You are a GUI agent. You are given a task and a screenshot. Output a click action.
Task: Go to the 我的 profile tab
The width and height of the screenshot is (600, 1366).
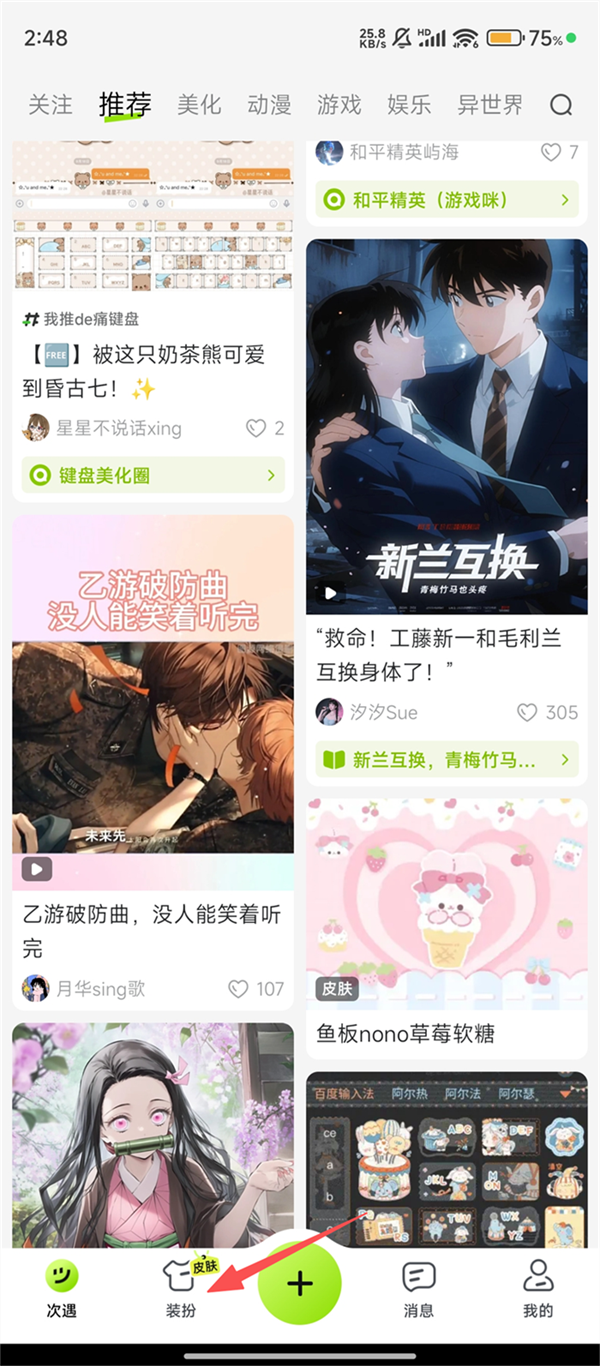coord(538,1288)
